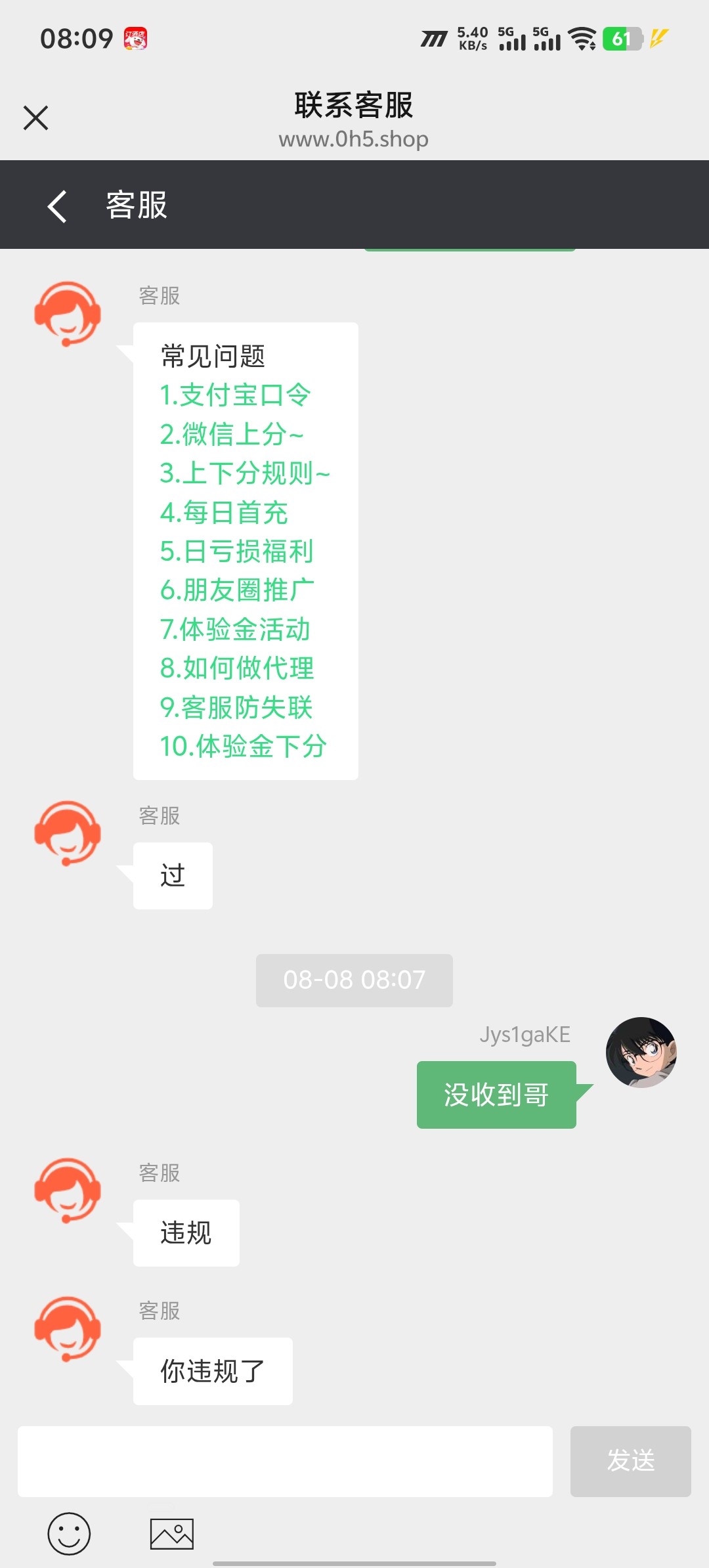Open FAQ link 5.日亏损福利
This screenshot has width=709, height=1568.
tap(236, 552)
